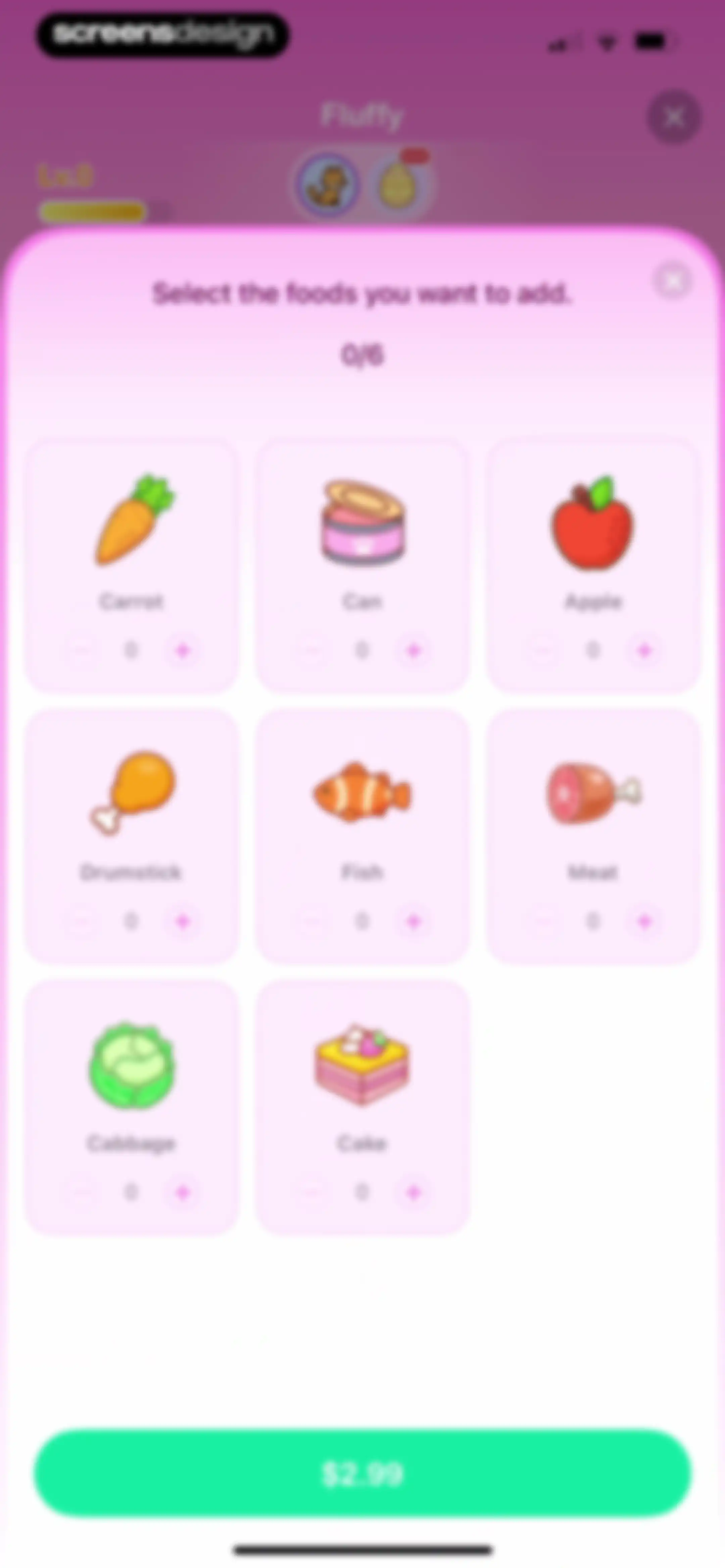725x1568 pixels.
Task: Add one Can with plus button
Action: [x=413, y=651]
